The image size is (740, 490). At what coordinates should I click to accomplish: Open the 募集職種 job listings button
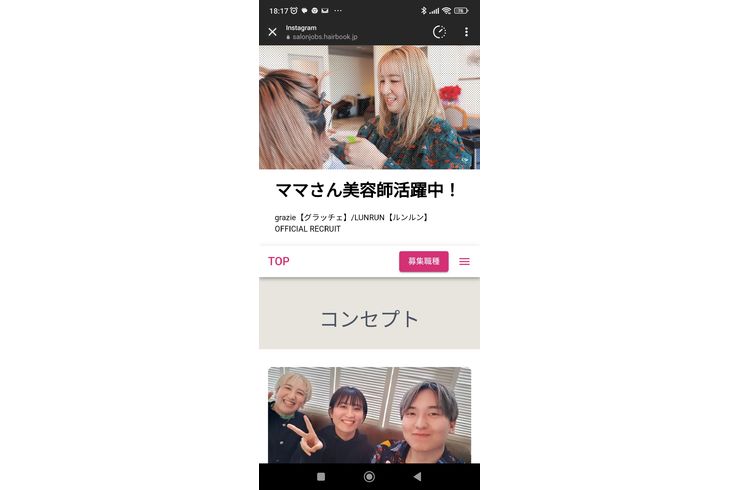[424, 262]
